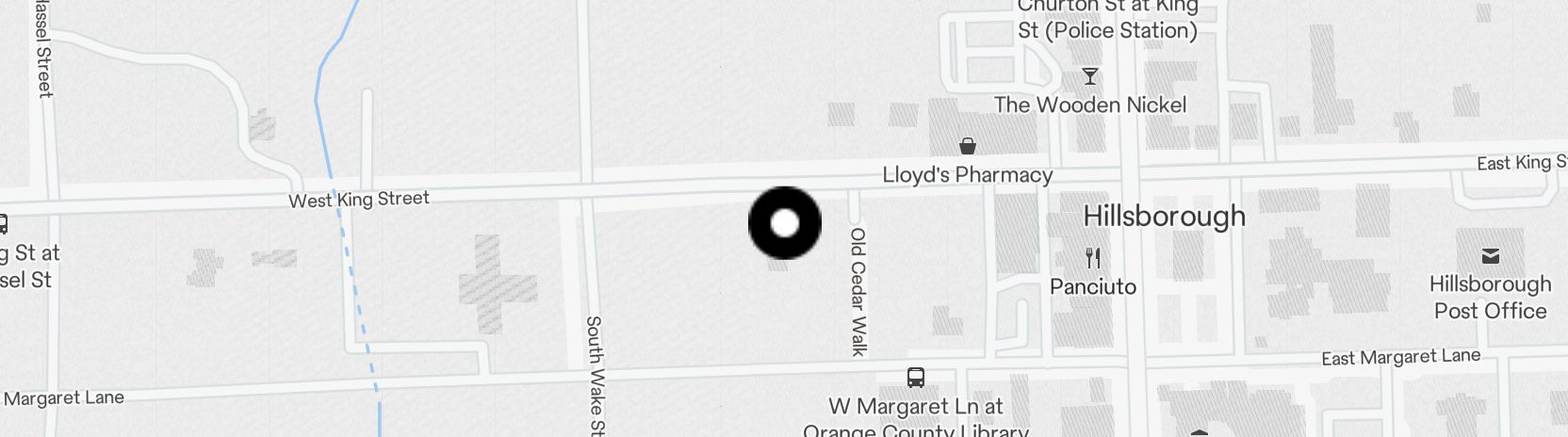The width and height of the screenshot is (1568, 437).
Task: Select Lloyd's Pharmacy on the map
Action: click(967, 147)
